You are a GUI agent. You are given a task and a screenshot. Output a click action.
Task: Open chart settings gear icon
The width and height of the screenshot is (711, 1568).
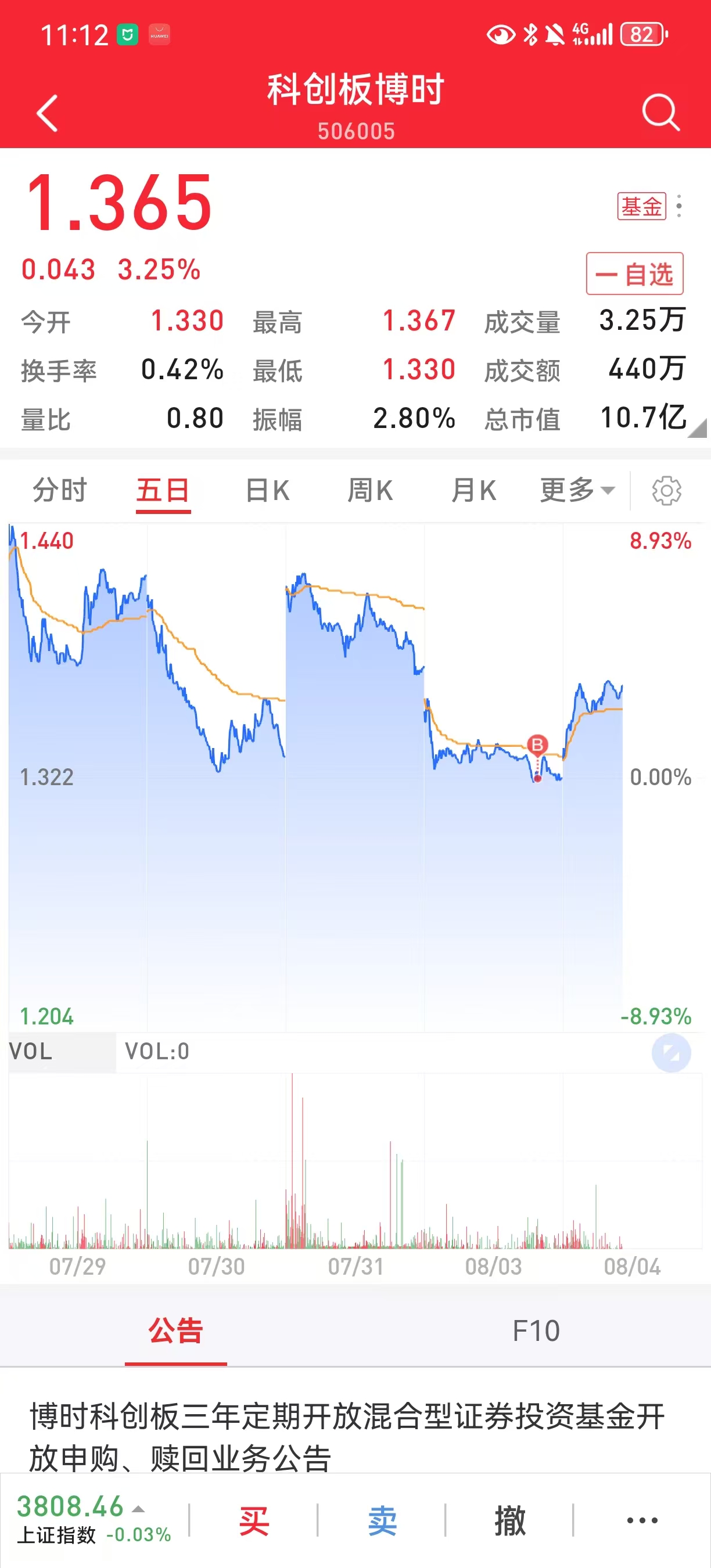(667, 491)
